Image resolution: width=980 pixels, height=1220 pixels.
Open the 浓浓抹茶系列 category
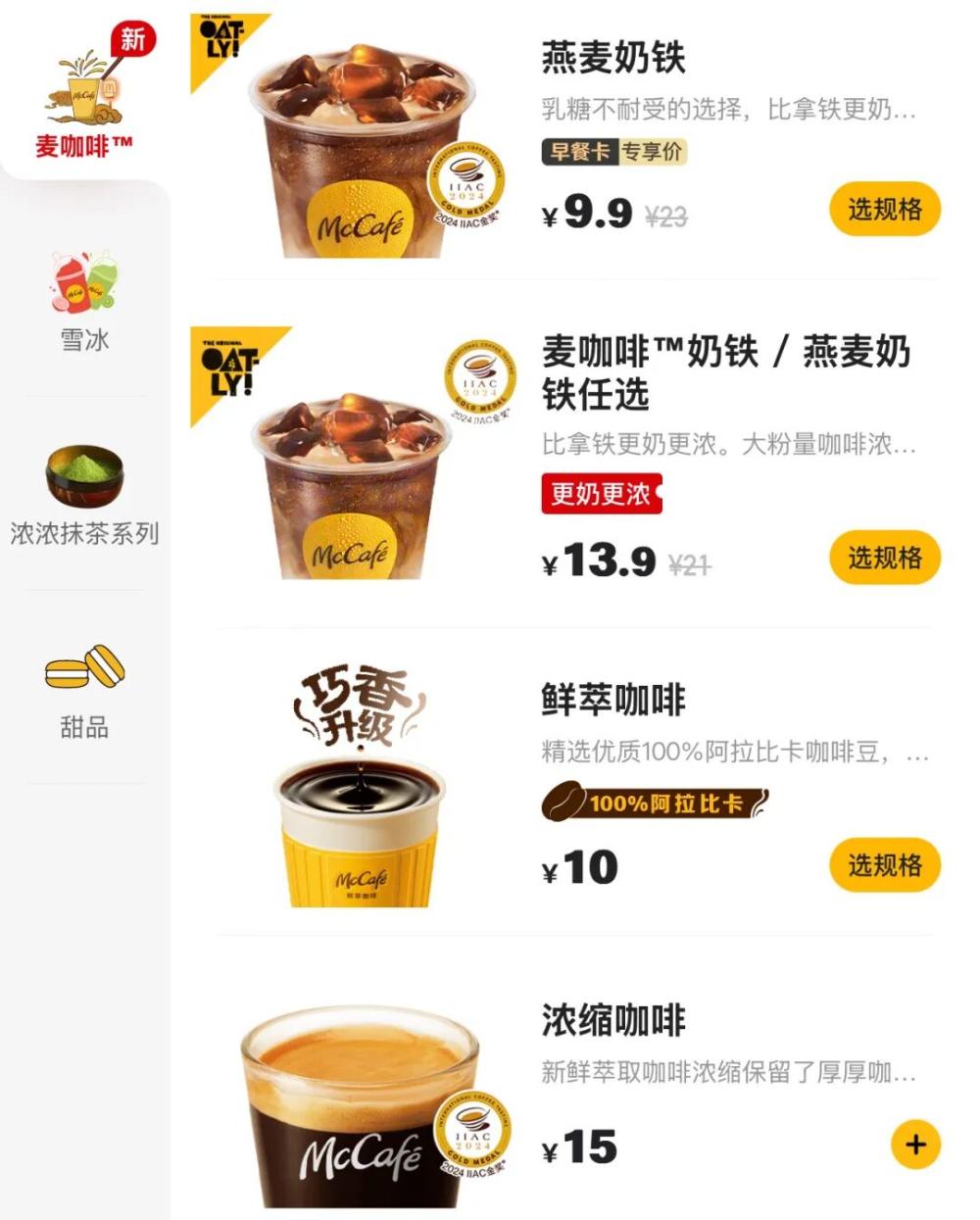click(84, 495)
